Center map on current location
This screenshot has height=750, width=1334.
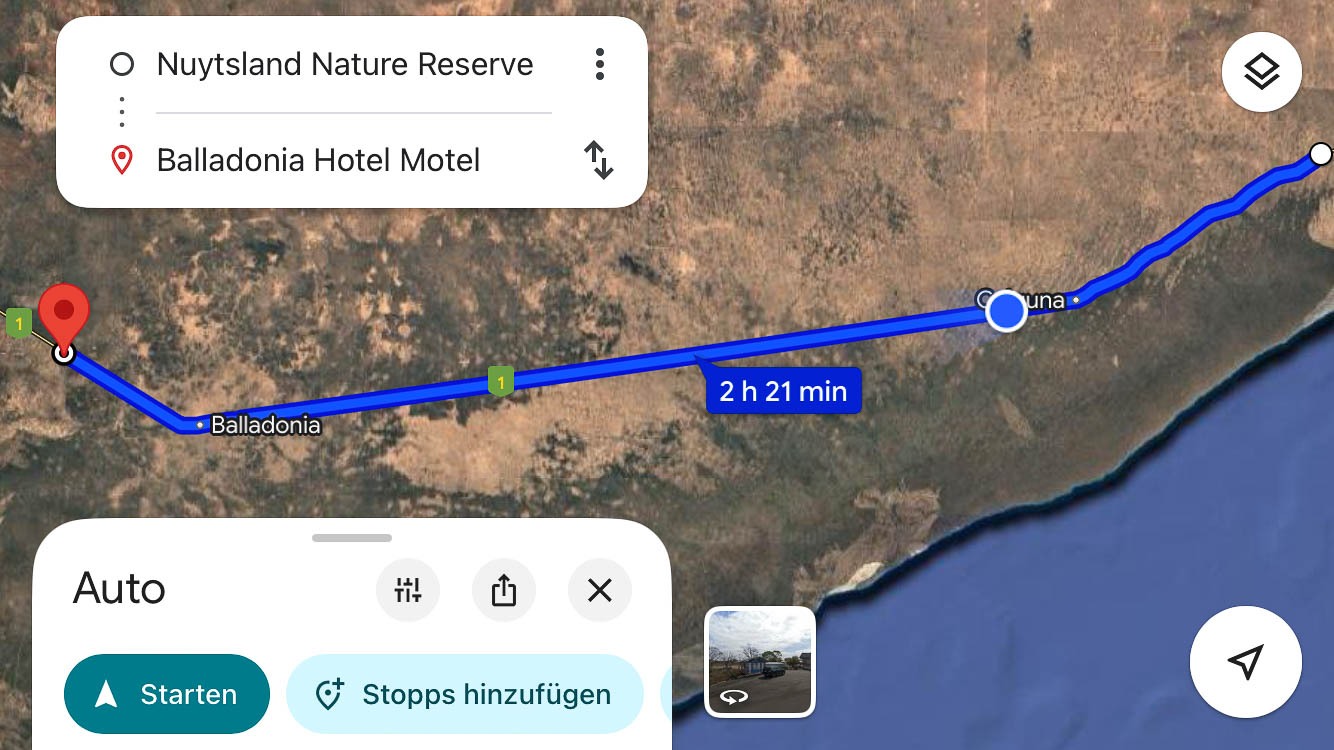point(1245,662)
